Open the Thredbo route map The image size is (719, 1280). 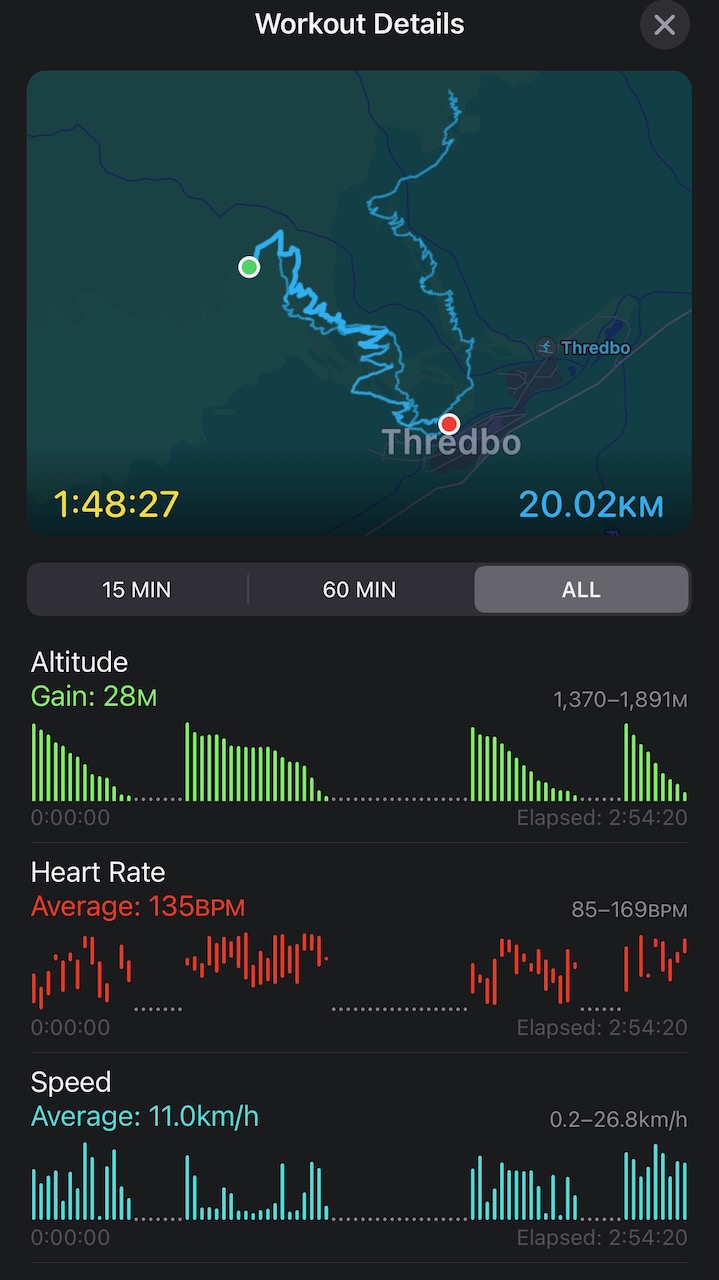[x=359, y=300]
